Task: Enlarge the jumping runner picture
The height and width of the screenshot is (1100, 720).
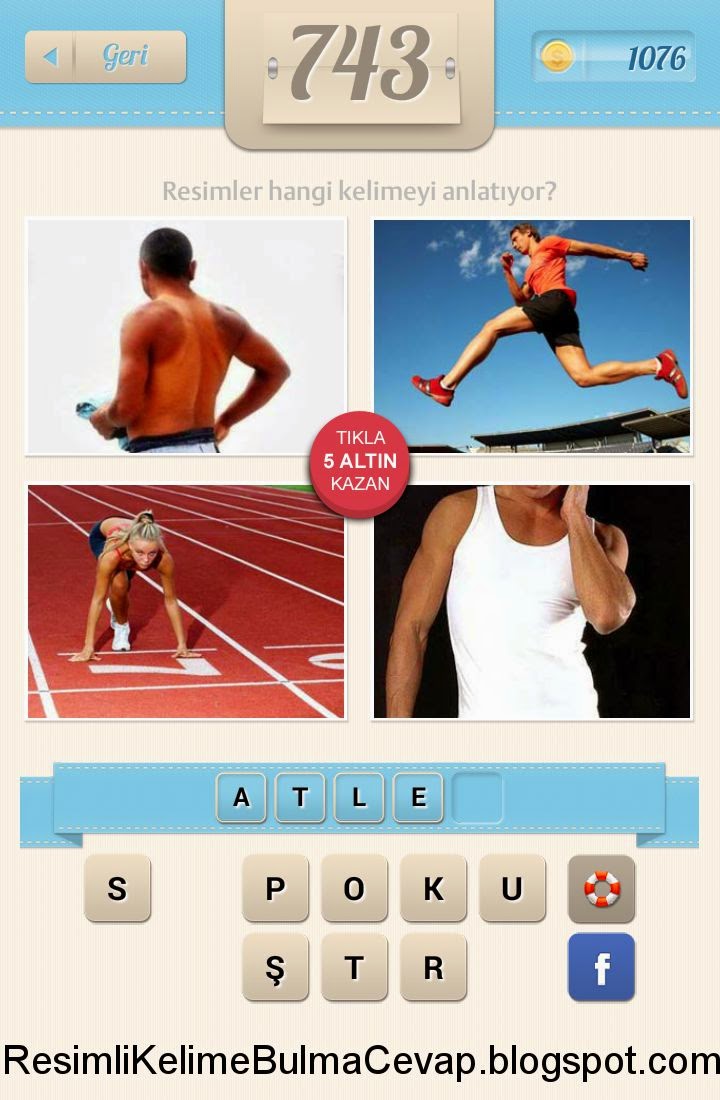Action: click(x=532, y=336)
